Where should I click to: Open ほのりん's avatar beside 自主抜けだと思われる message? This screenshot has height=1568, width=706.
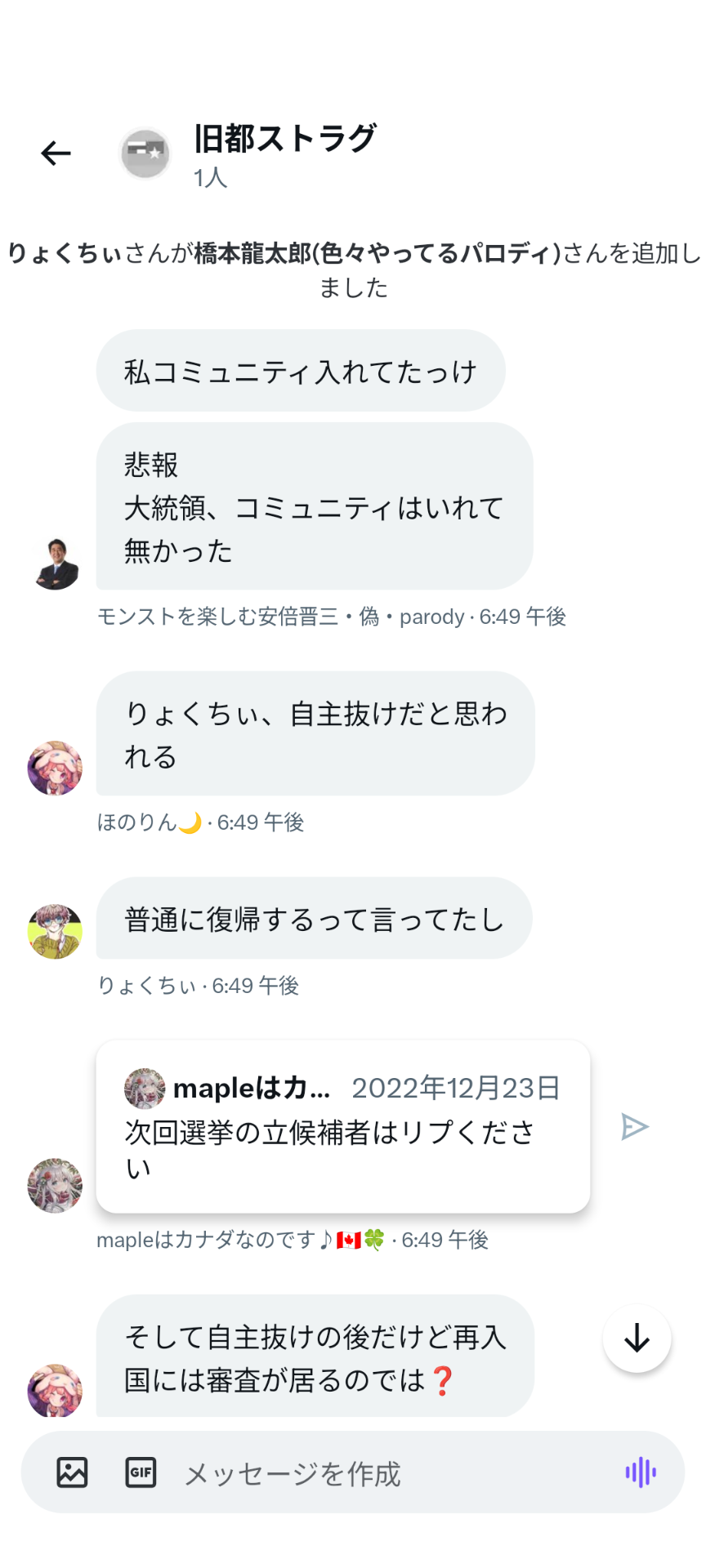pos(55,768)
